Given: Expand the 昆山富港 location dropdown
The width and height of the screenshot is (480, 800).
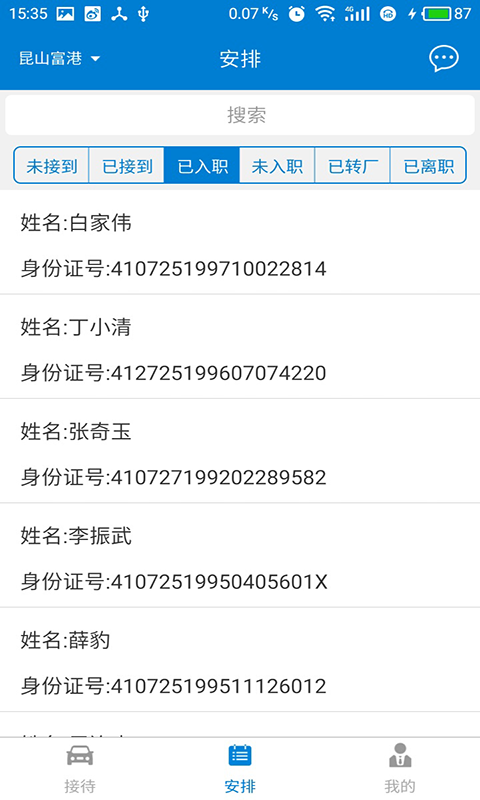Looking at the screenshot, I should (59, 59).
